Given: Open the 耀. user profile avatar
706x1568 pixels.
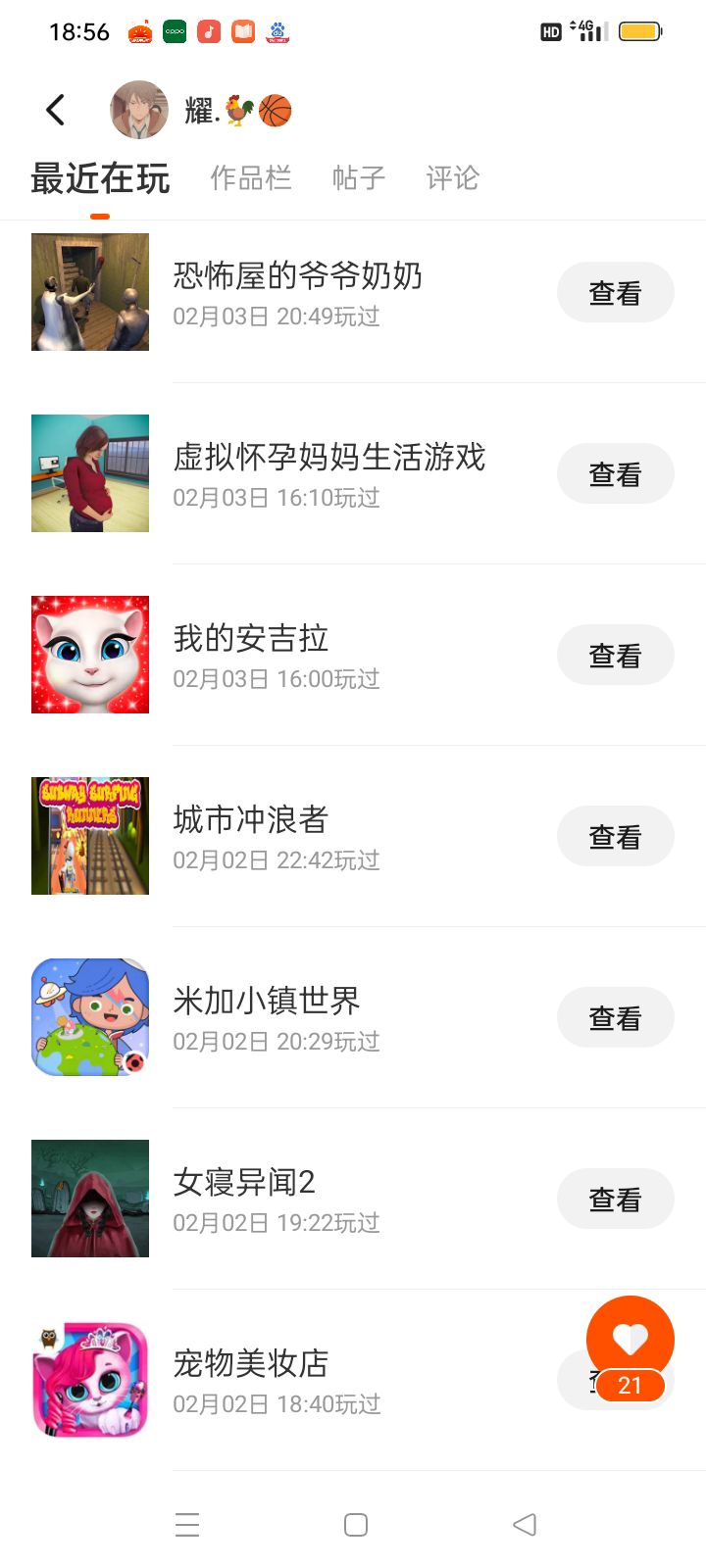Looking at the screenshot, I should 138,110.
